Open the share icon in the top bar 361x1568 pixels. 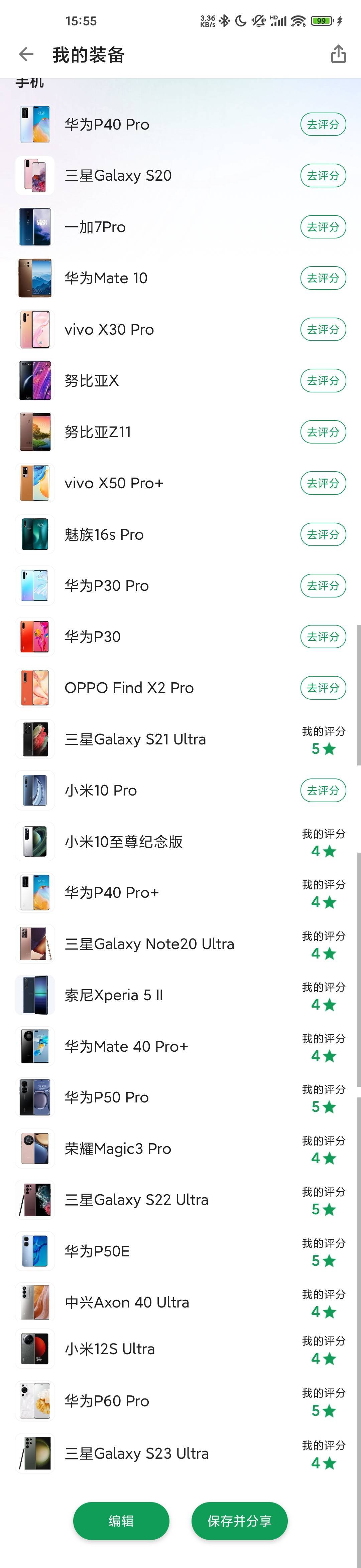(338, 55)
